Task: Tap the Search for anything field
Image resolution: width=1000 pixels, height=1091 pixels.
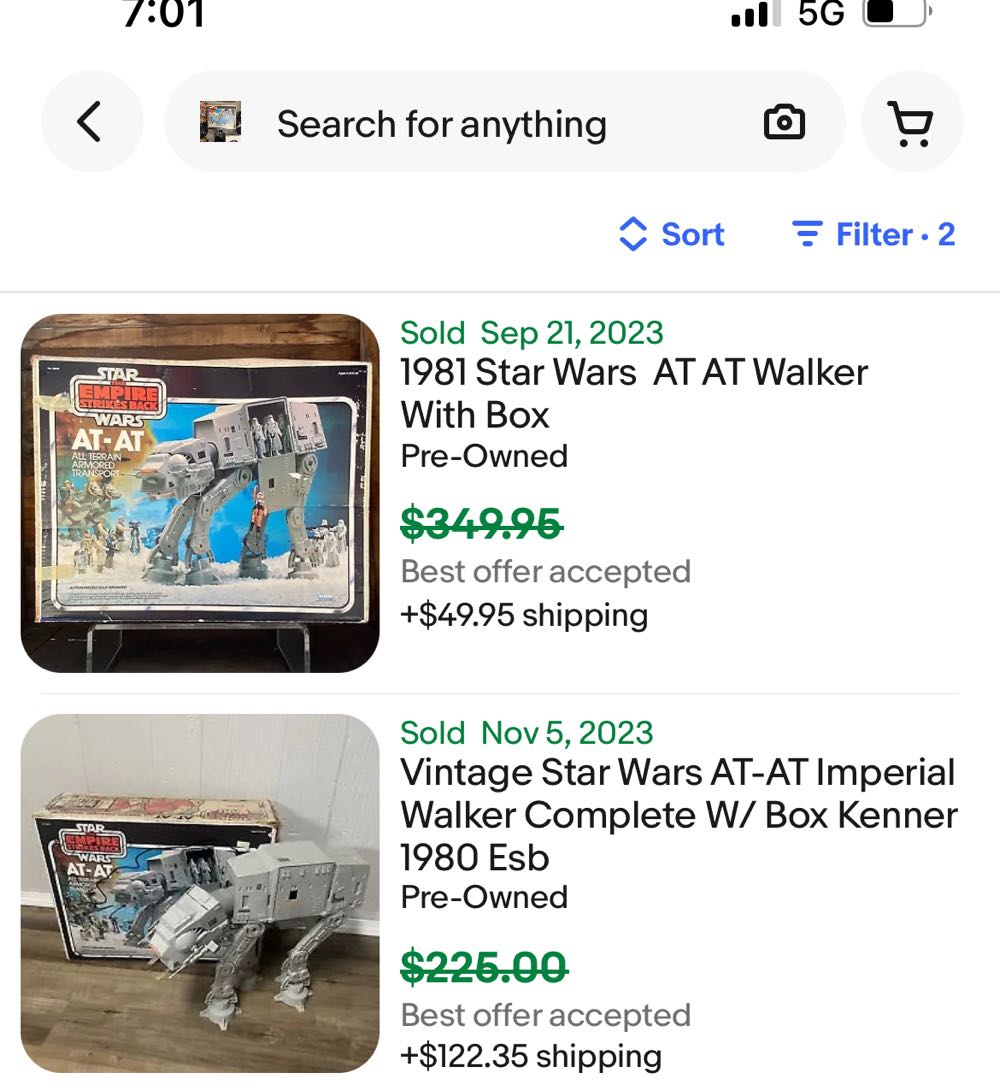Action: [443, 122]
